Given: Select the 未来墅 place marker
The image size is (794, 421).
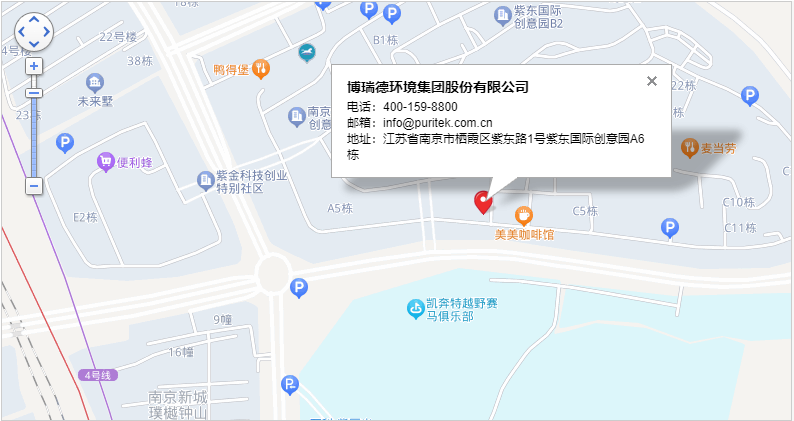Looking at the screenshot, I should pyautogui.click(x=95, y=82).
